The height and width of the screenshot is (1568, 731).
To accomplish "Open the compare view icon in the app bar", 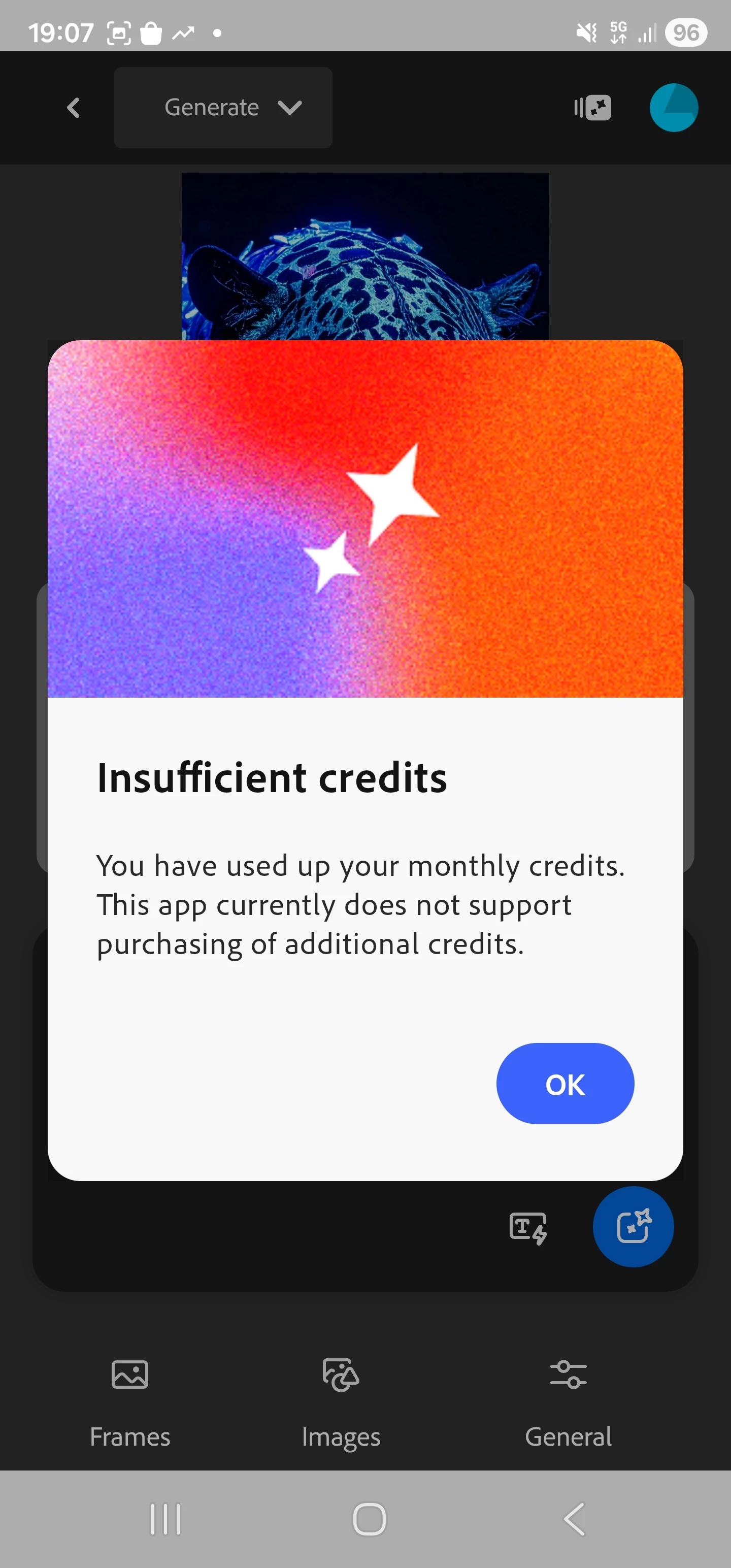I will tap(592, 108).
